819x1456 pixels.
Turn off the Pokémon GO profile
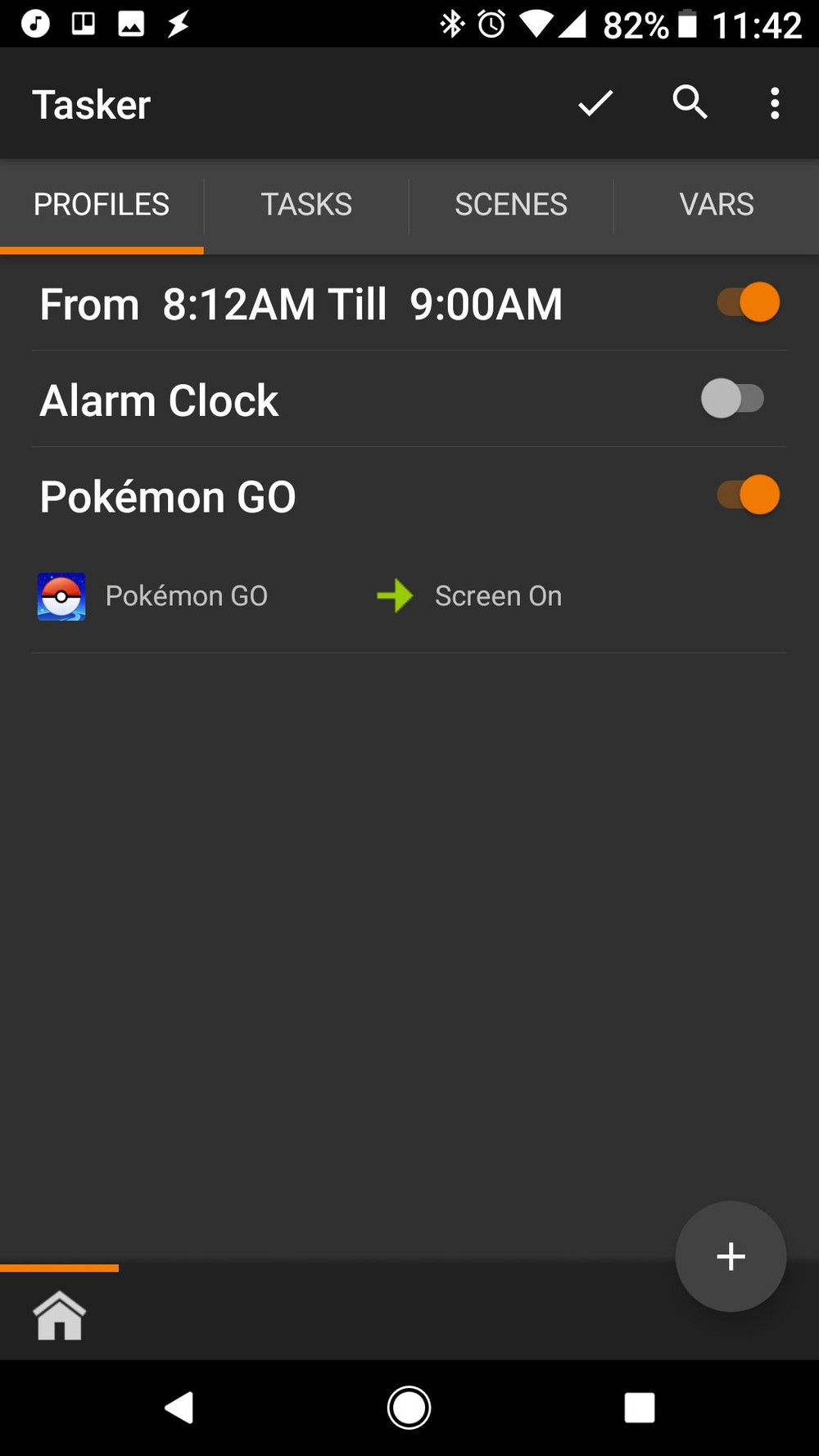(748, 495)
